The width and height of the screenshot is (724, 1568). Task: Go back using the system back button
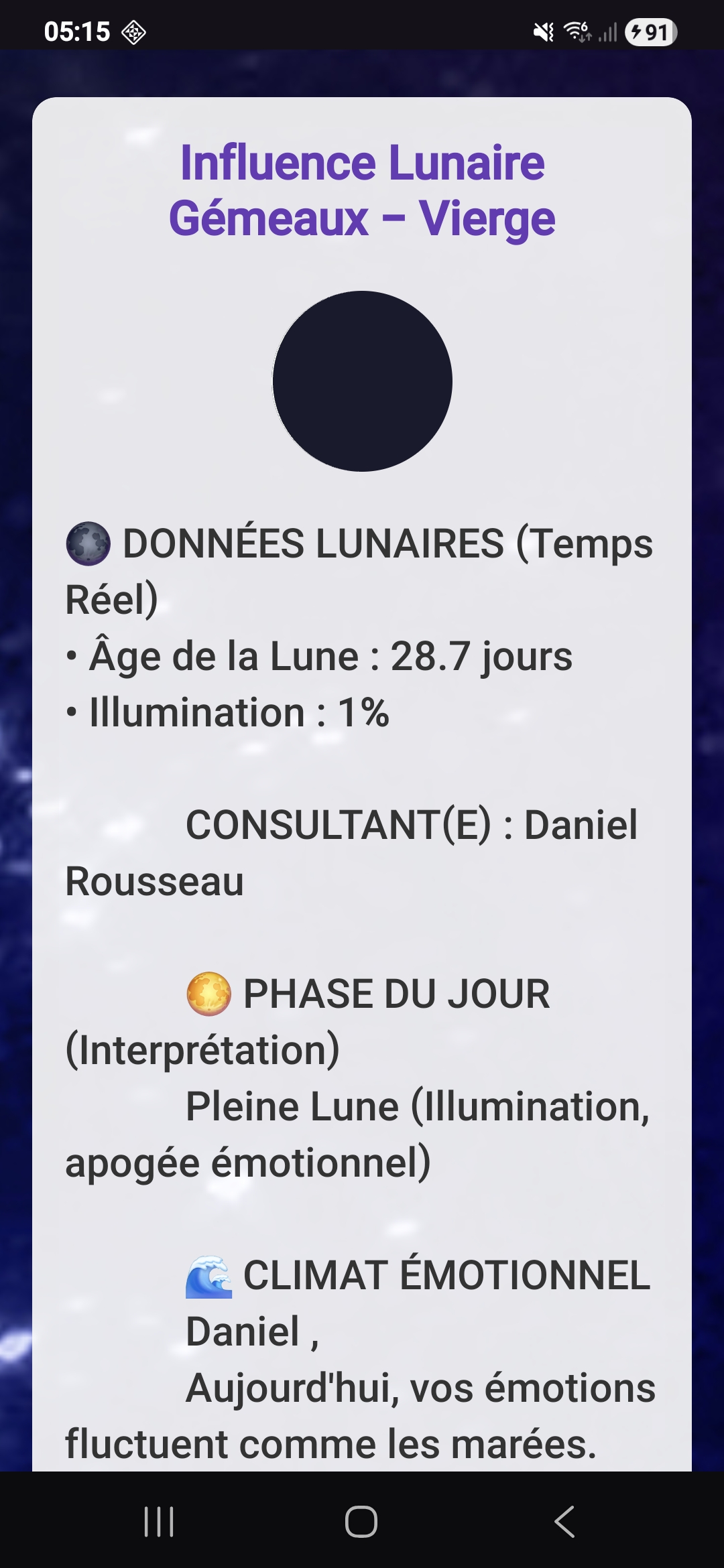pos(564,1521)
